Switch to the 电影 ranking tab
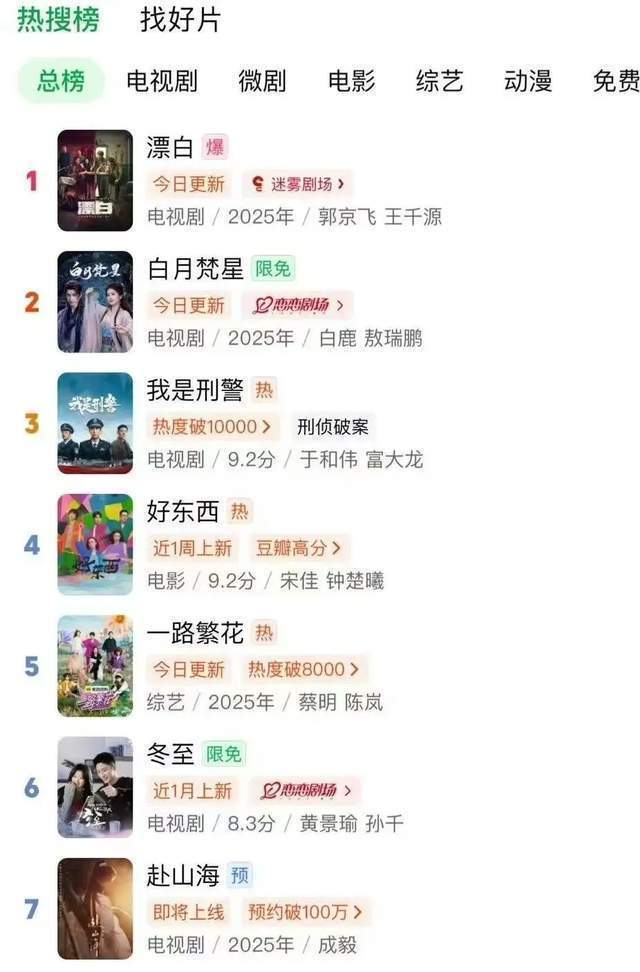The image size is (640, 972). click(x=351, y=81)
